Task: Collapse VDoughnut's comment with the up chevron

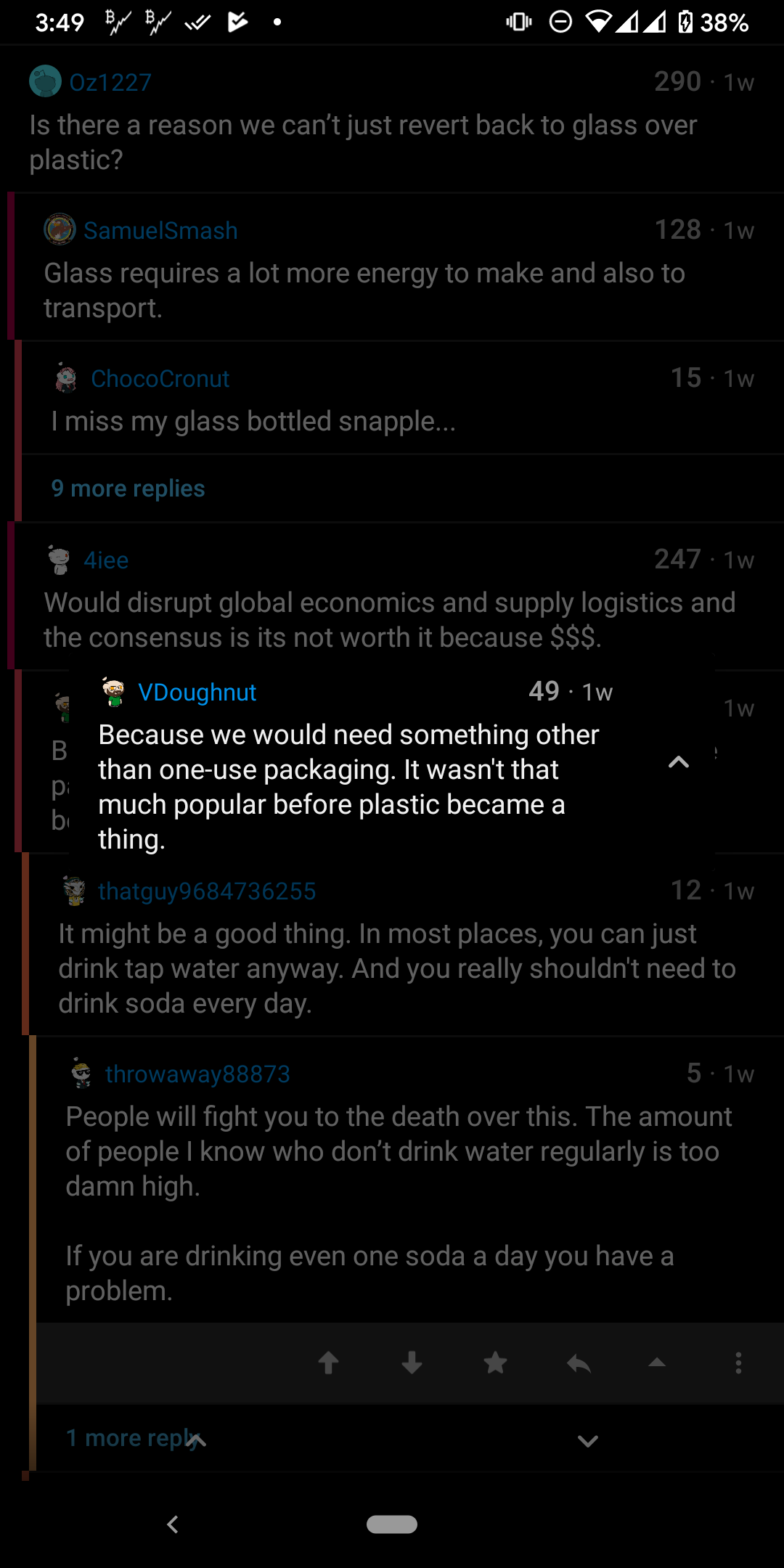Action: pyautogui.click(x=679, y=763)
